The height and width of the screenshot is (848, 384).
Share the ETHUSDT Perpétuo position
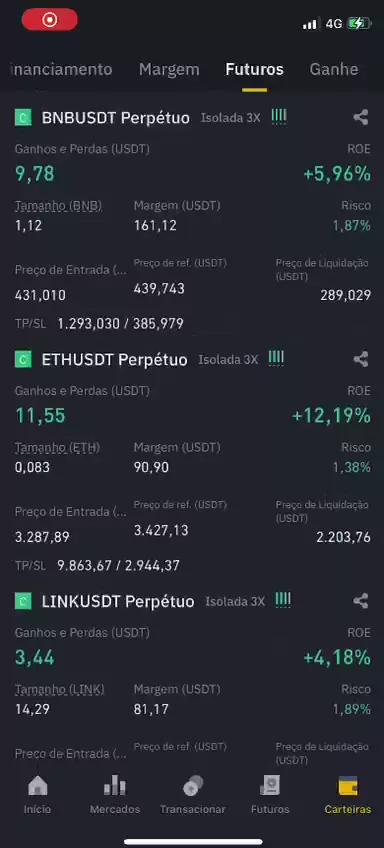tap(361, 359)
